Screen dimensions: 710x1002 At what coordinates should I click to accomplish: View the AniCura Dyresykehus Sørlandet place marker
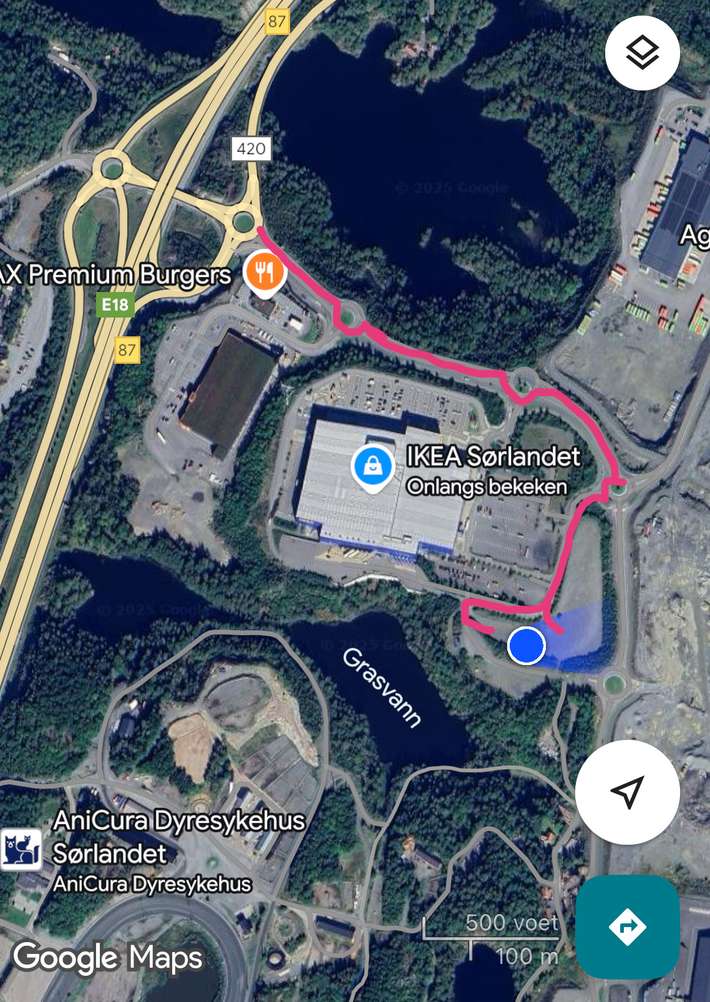(21, 848)
